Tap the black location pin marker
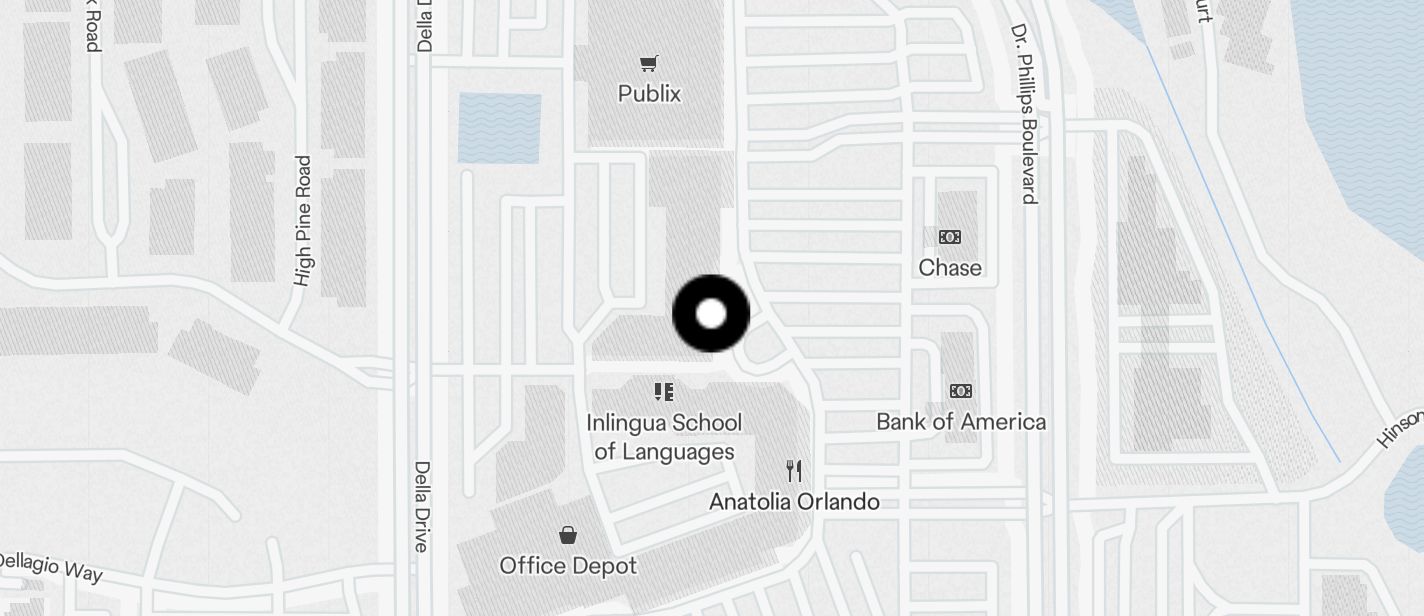Viewport: 1424px width, 616px height. pos(711,314)
